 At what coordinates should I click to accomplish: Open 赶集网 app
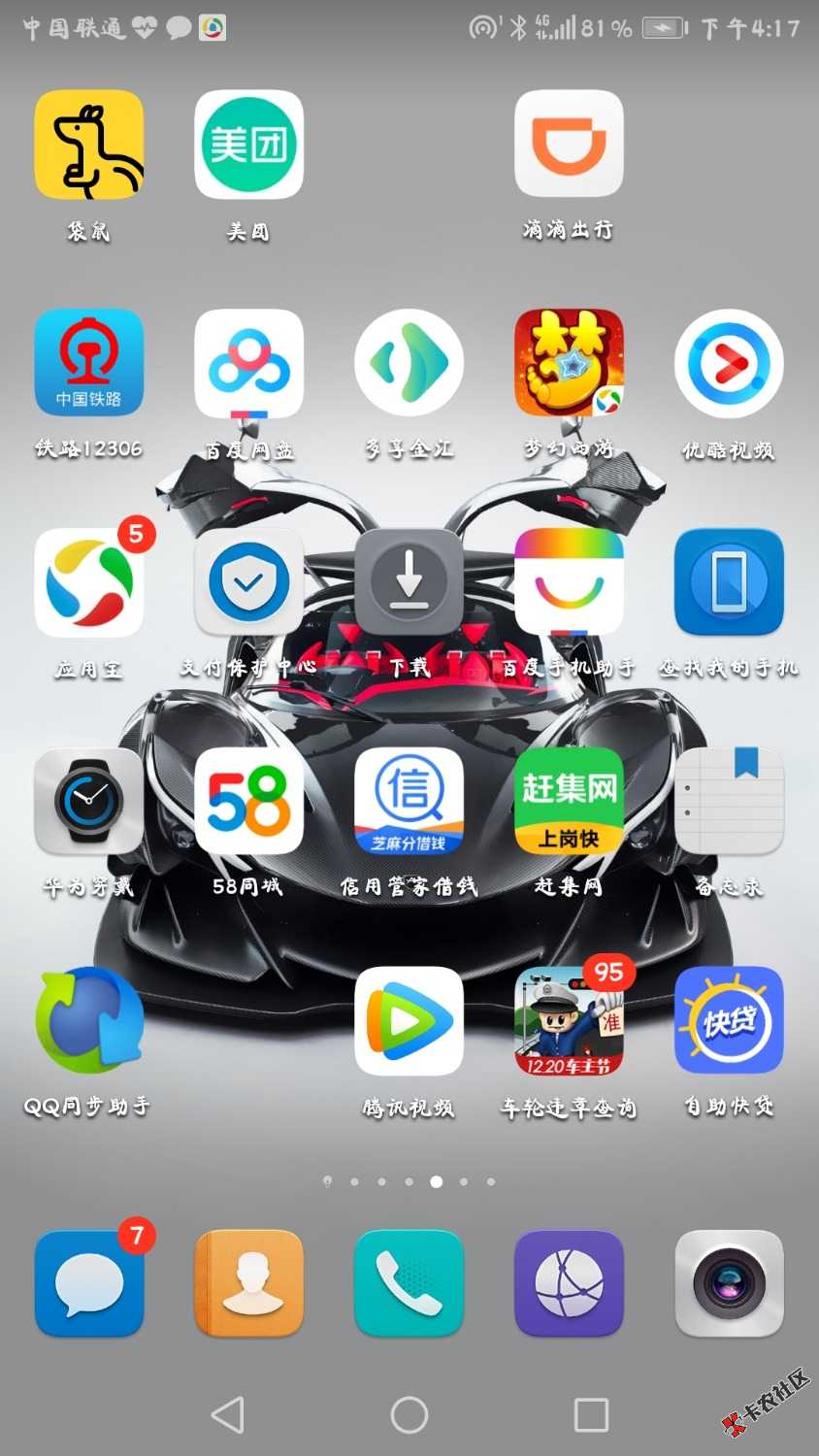coord(569,803)
